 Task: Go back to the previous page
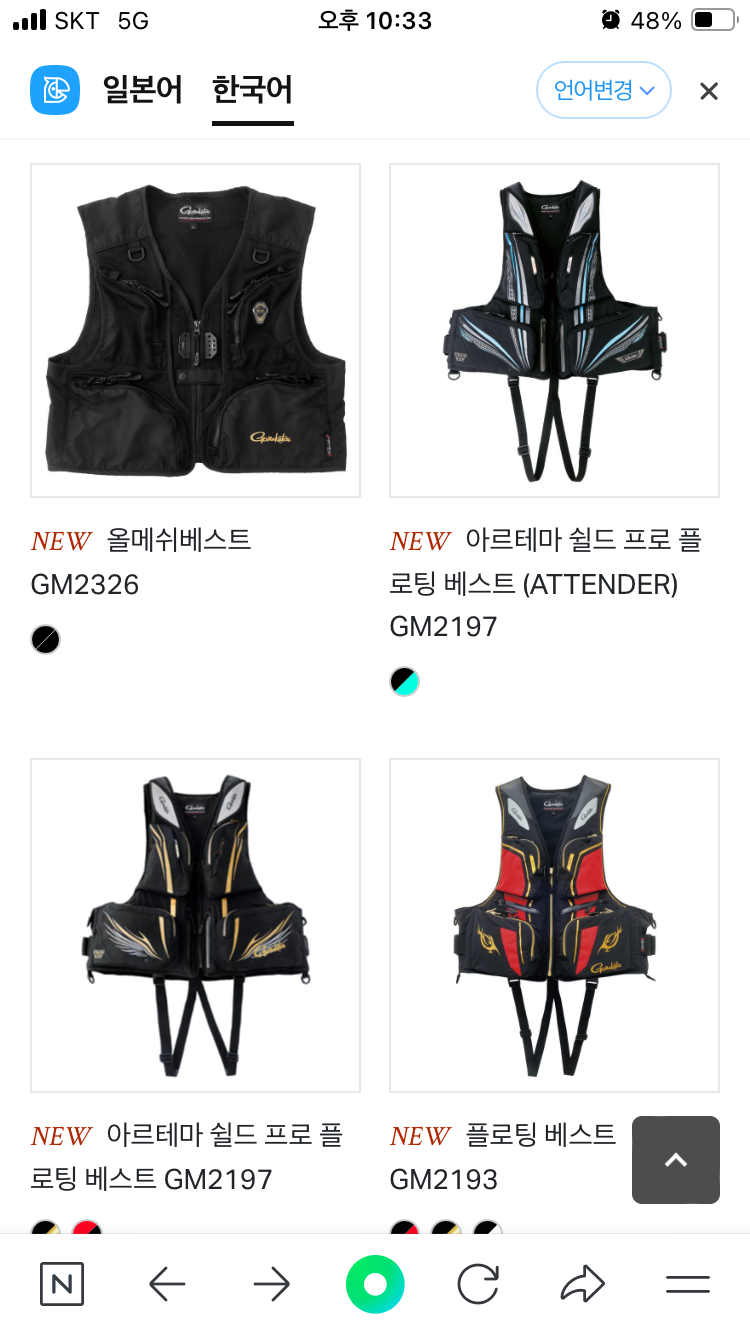(167, 1284)
